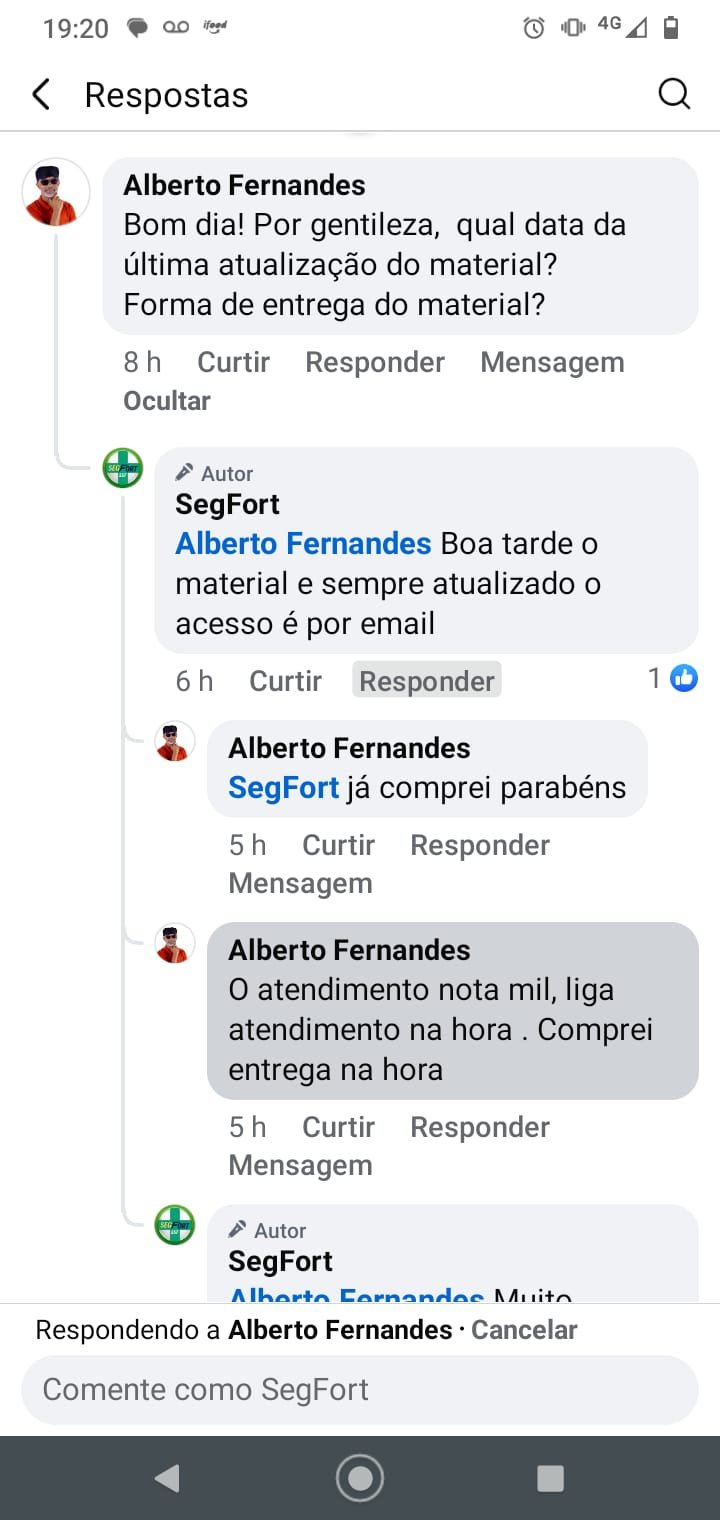
Task: Hide Alberto's first comment with Ocultar
Action: point(166,401)
